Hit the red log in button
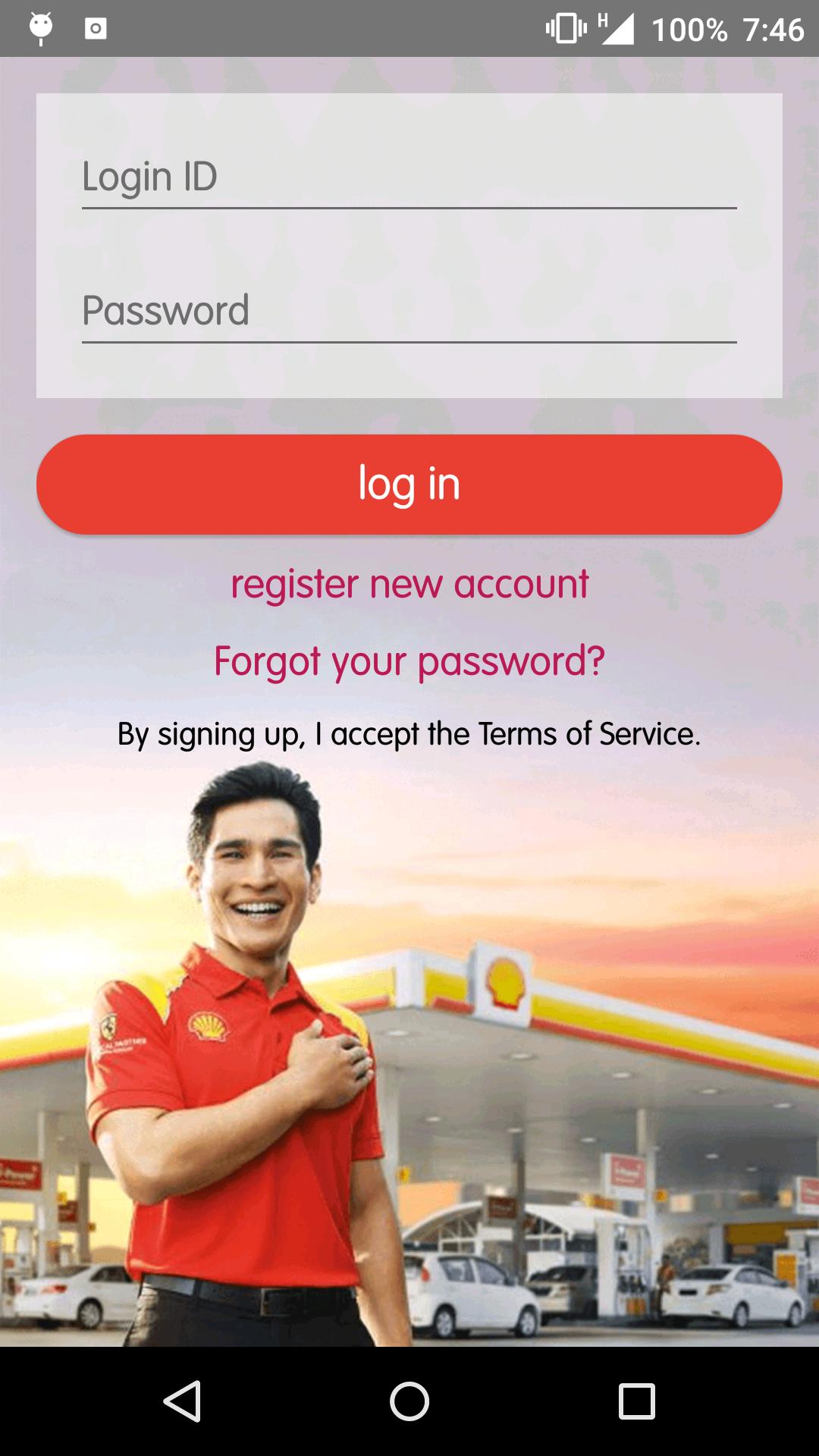 pos(409,485)
